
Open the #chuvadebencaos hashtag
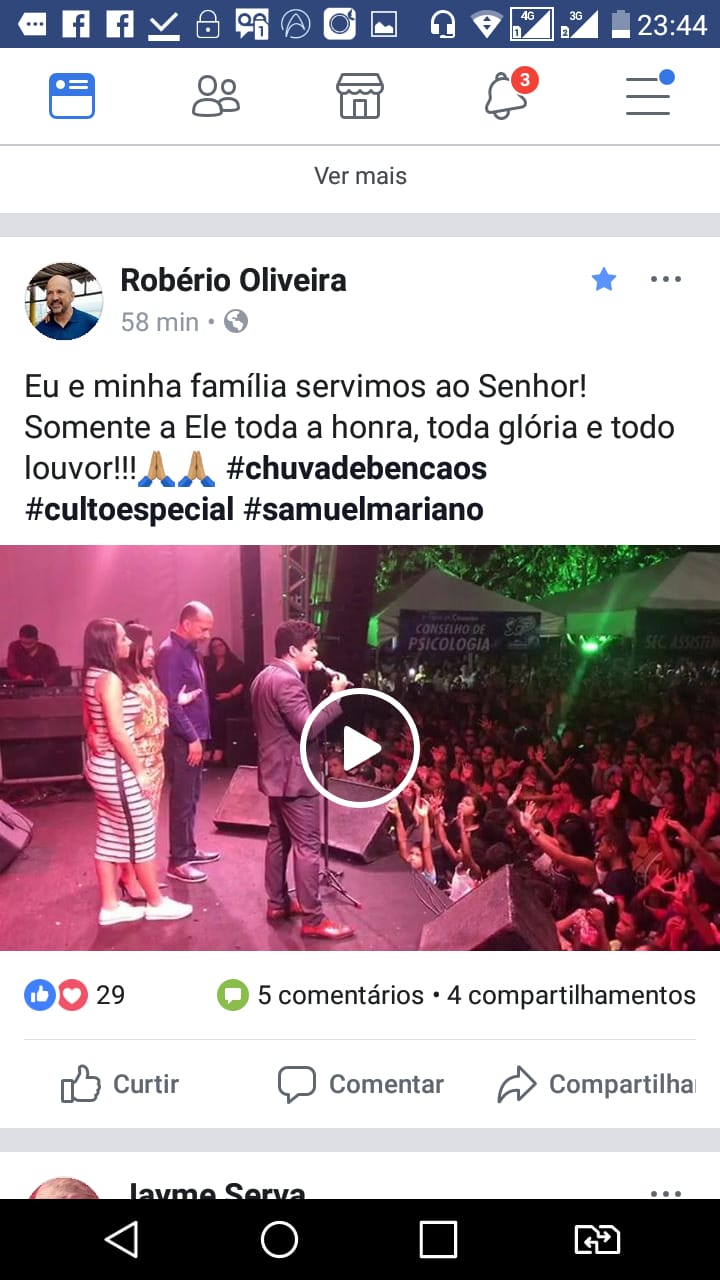(x=357, y=468)
